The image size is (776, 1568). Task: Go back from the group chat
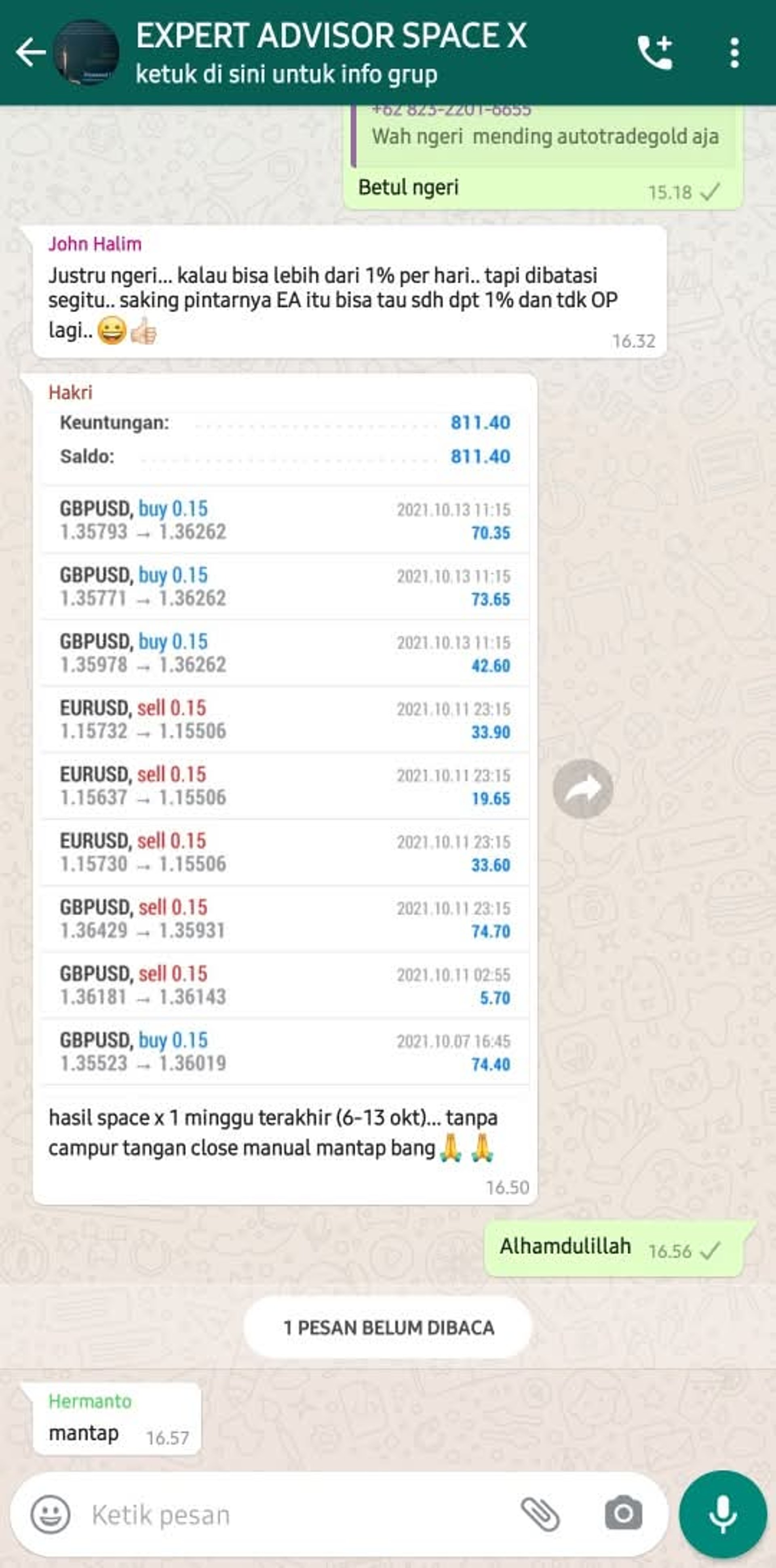click(29, 53)
